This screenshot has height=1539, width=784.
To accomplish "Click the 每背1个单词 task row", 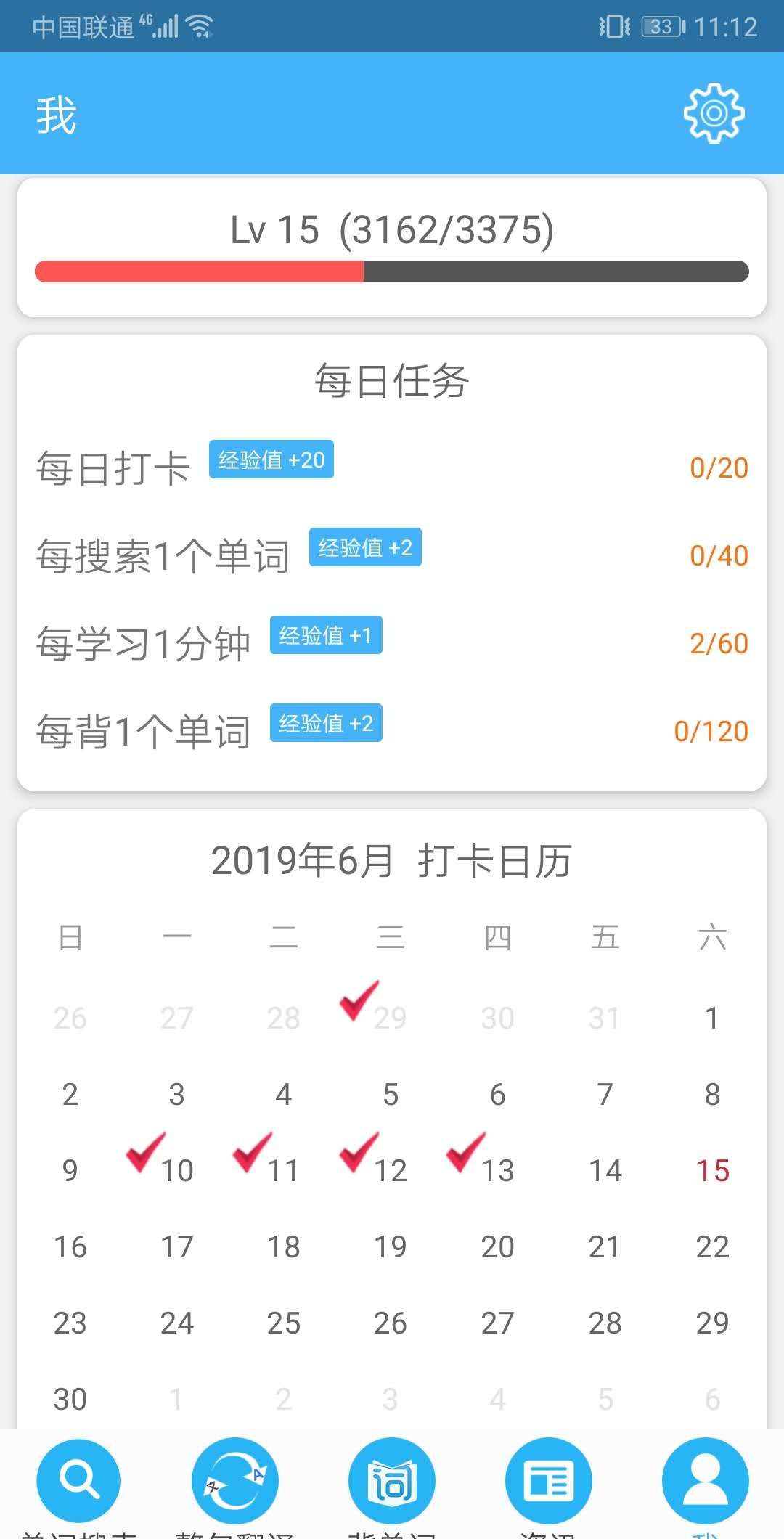I will pos(144,730).
